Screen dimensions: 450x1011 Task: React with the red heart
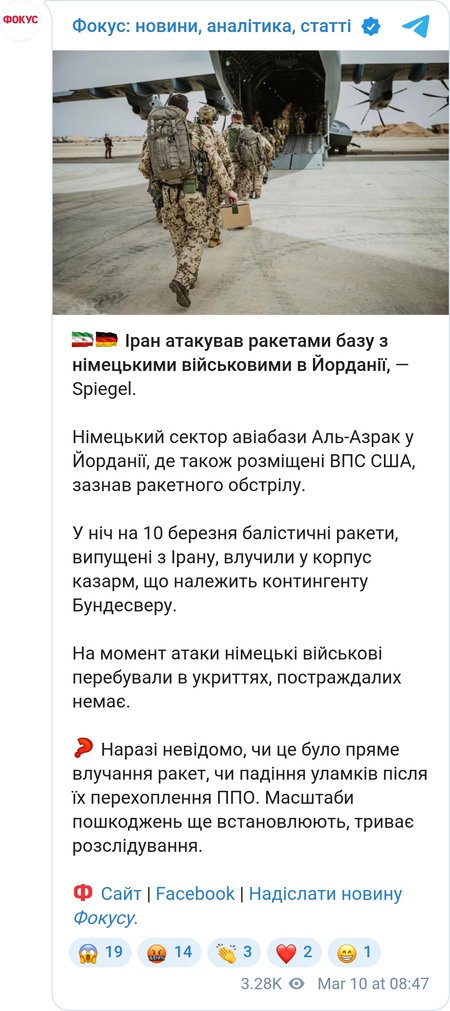[x=294, y=952]
